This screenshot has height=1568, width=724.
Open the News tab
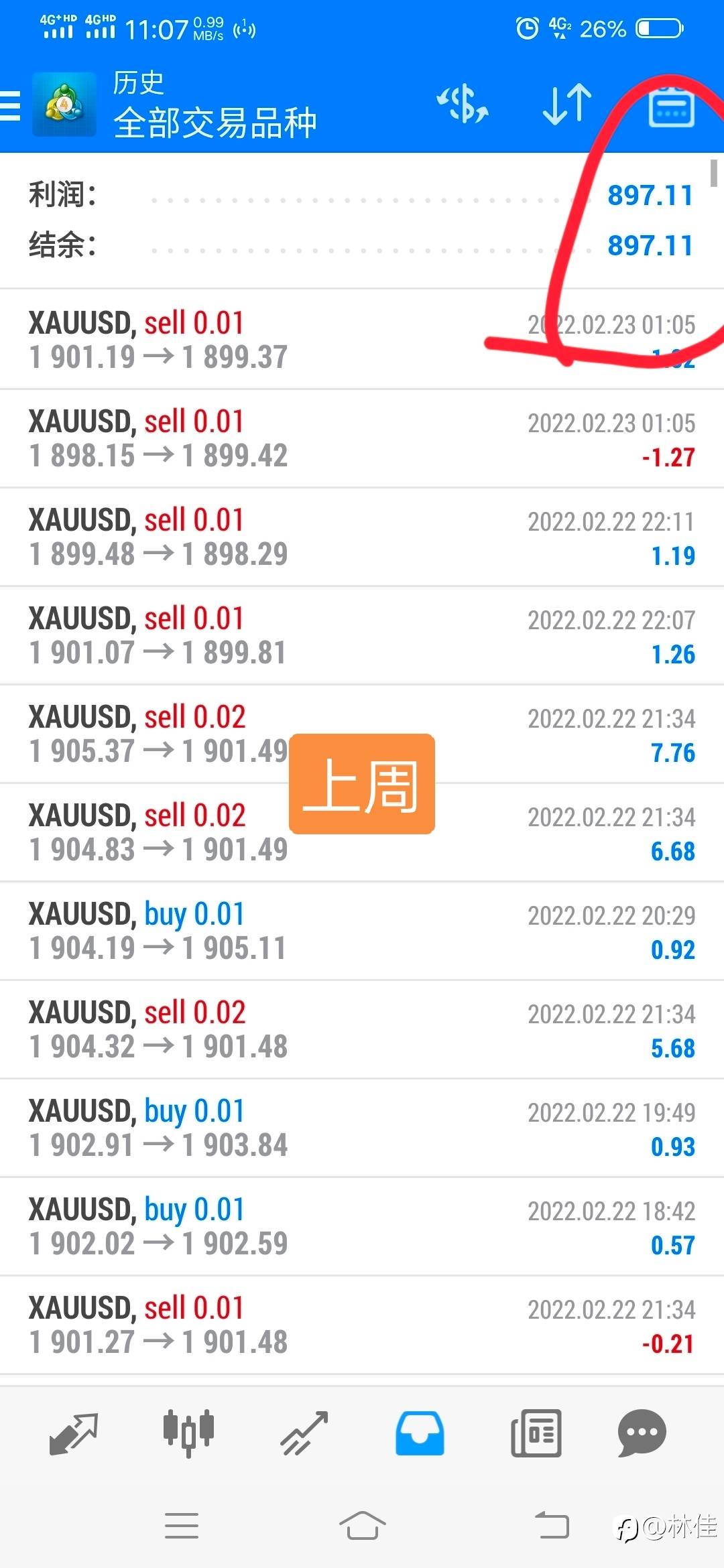536,1433
